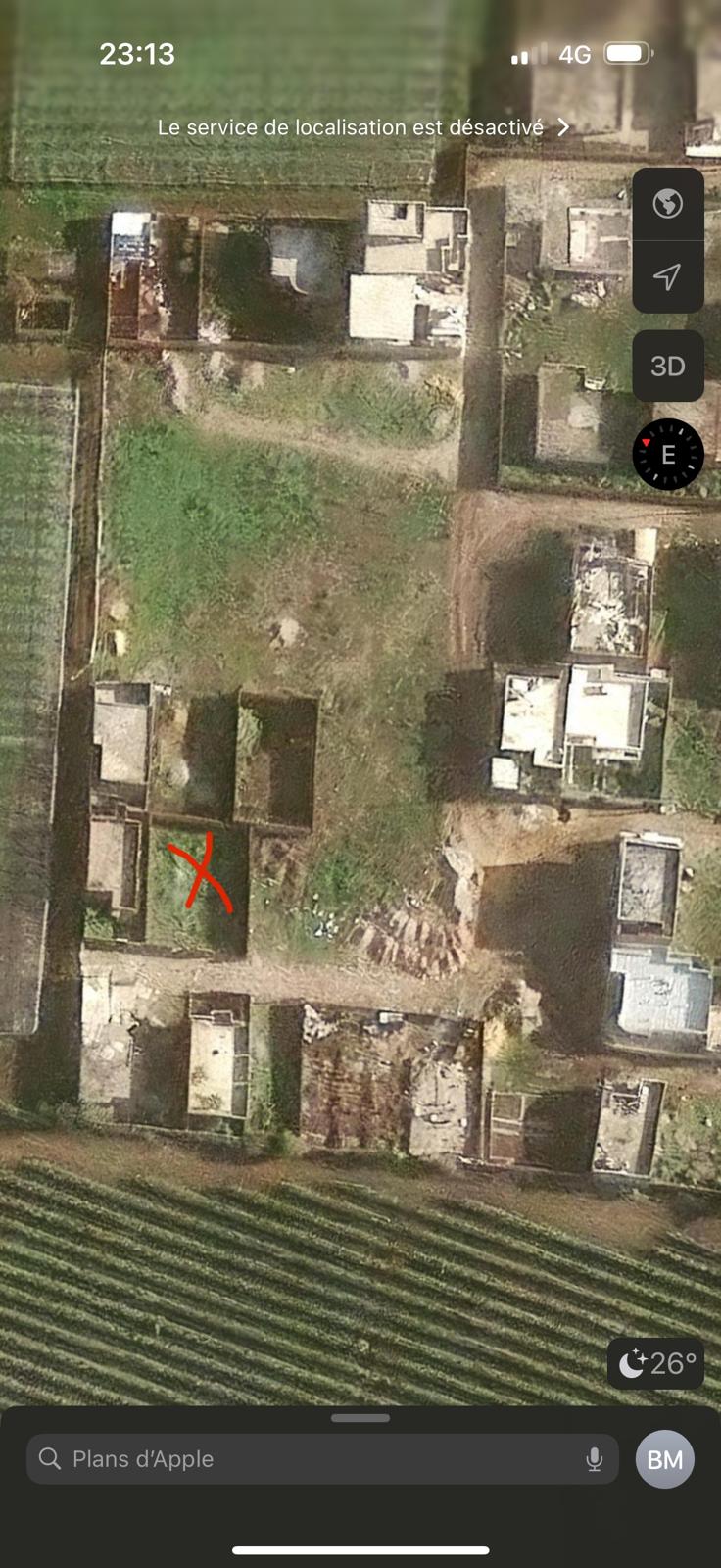Open the map mode globe button

pos(668,204)
